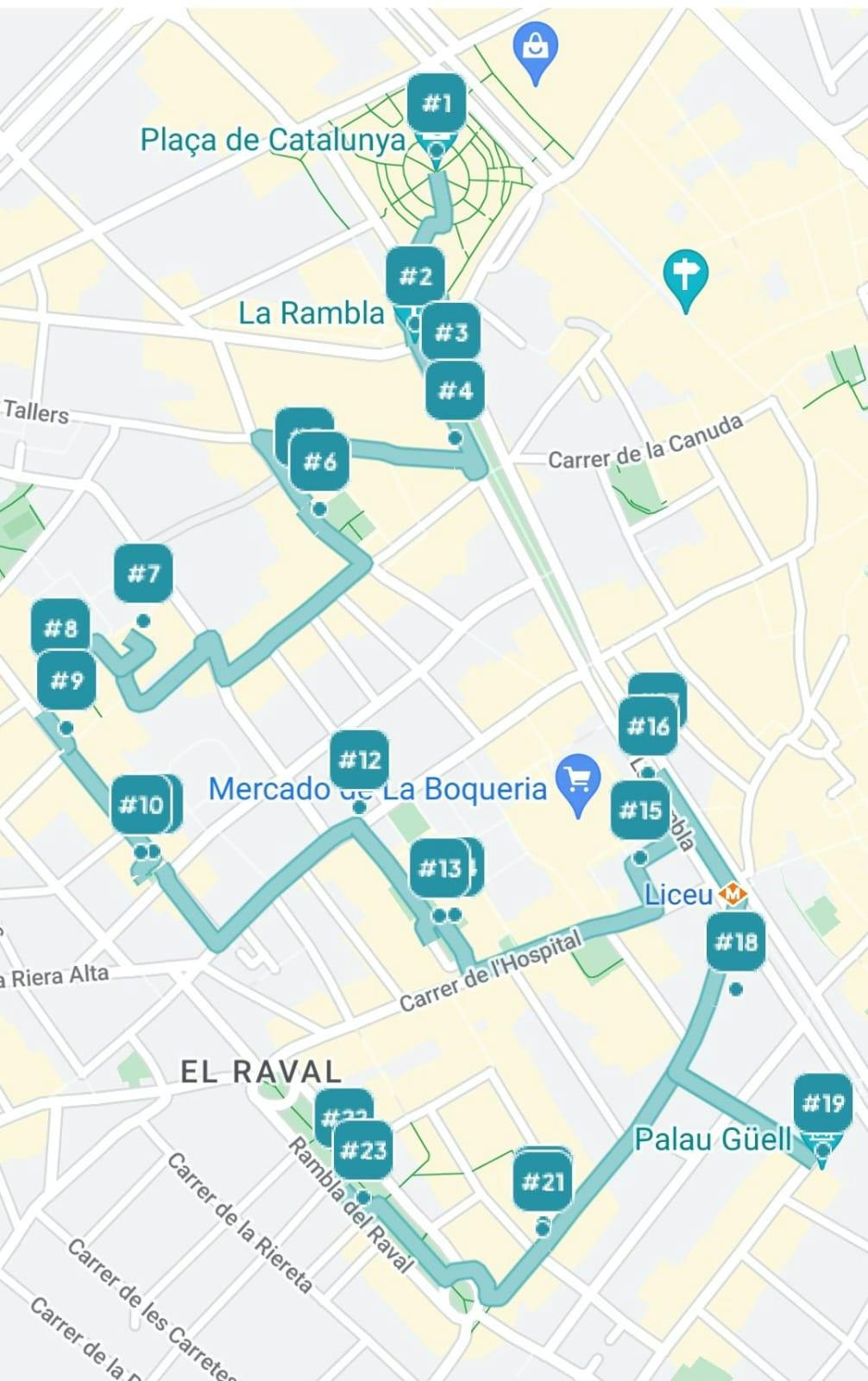Open the #9 stop marker
The image size is (868, 1381).
coord(66,681)
